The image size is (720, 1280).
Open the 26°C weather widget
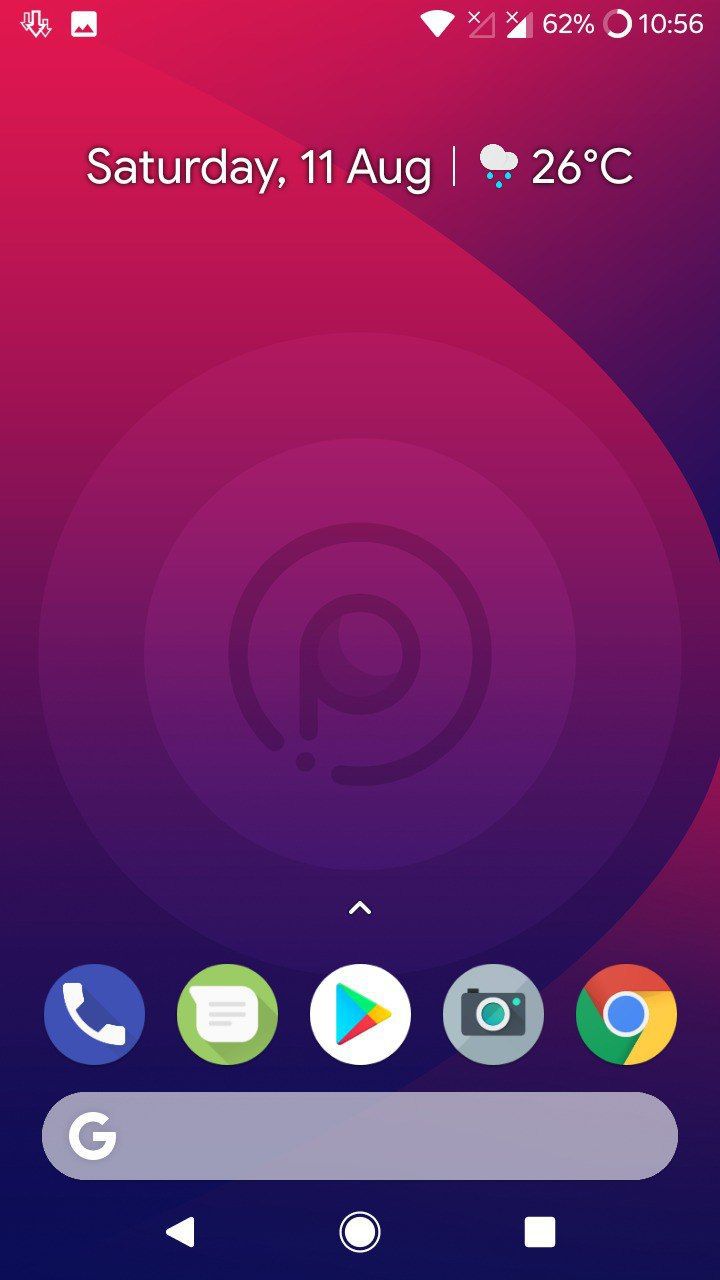pyautogui.click(x=555, y=166)
